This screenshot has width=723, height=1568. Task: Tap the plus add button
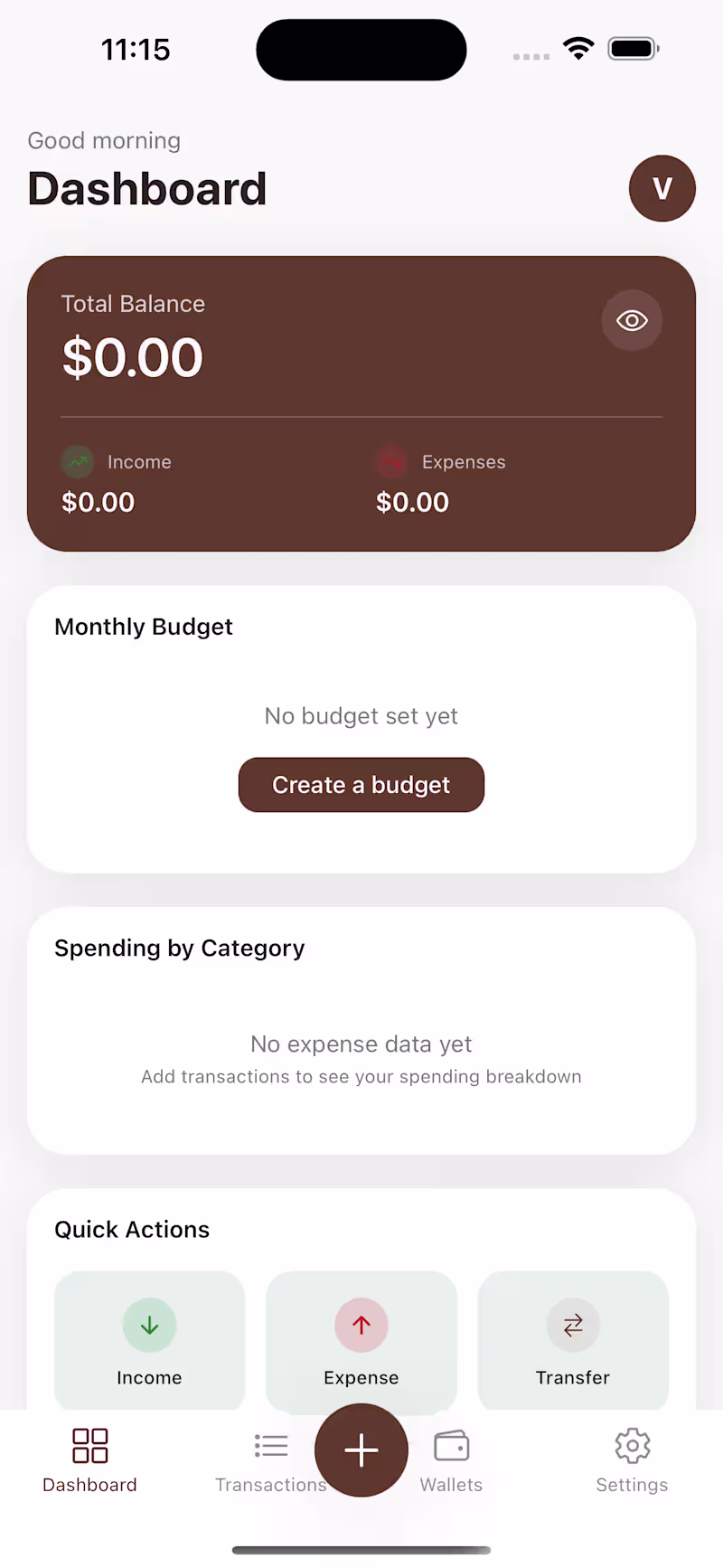coord(361,1450)
